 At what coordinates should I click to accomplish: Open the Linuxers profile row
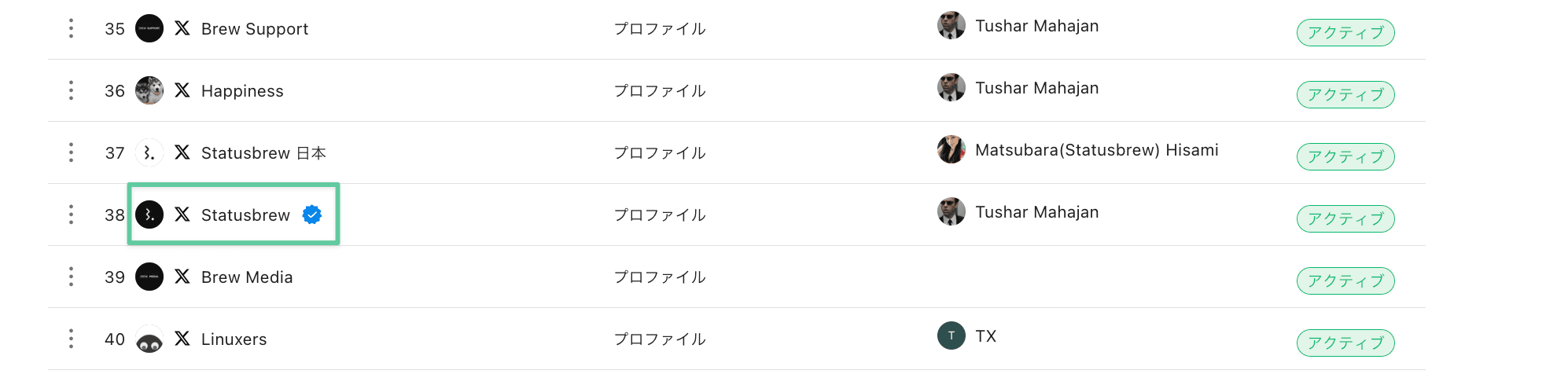click(x=234, y=339)
